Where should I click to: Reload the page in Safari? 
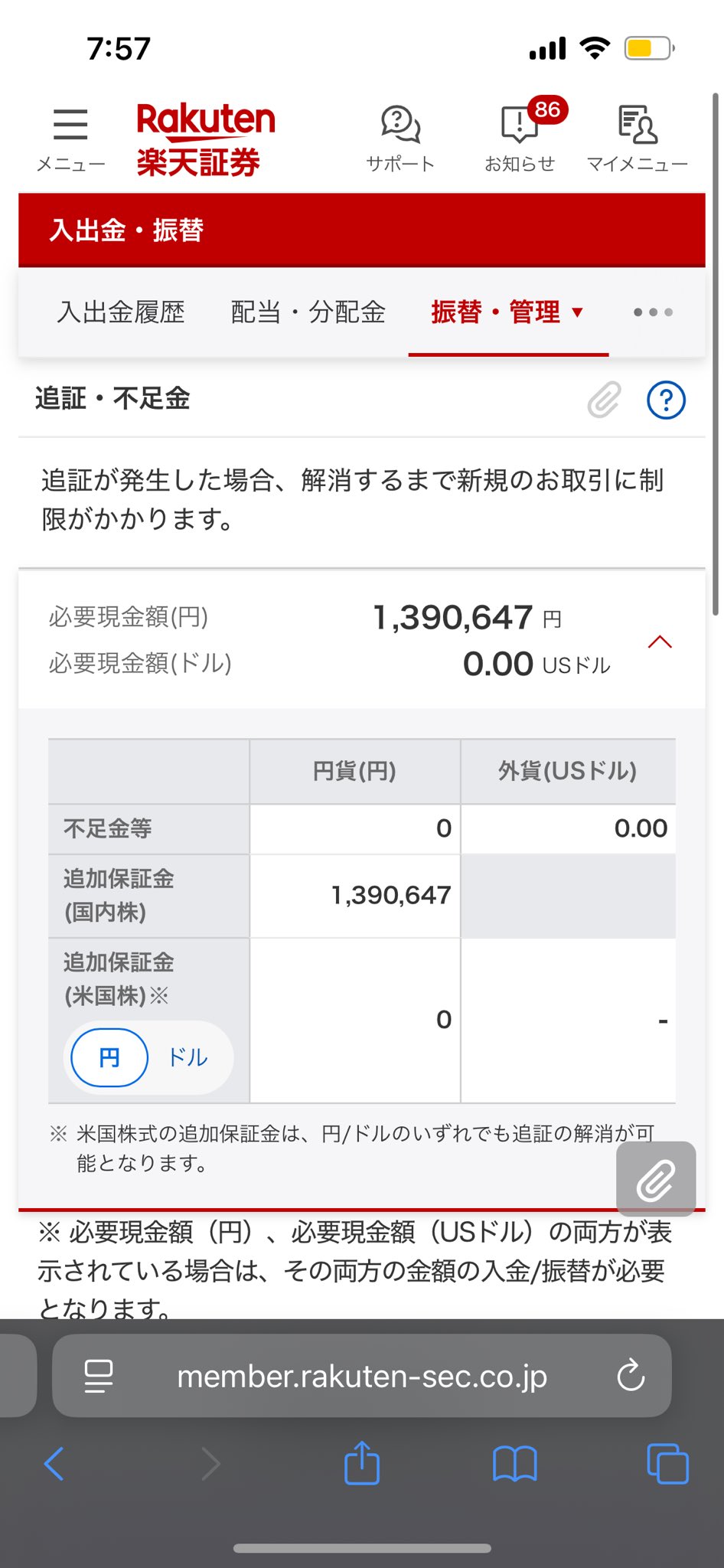(x=631, y=1376)
